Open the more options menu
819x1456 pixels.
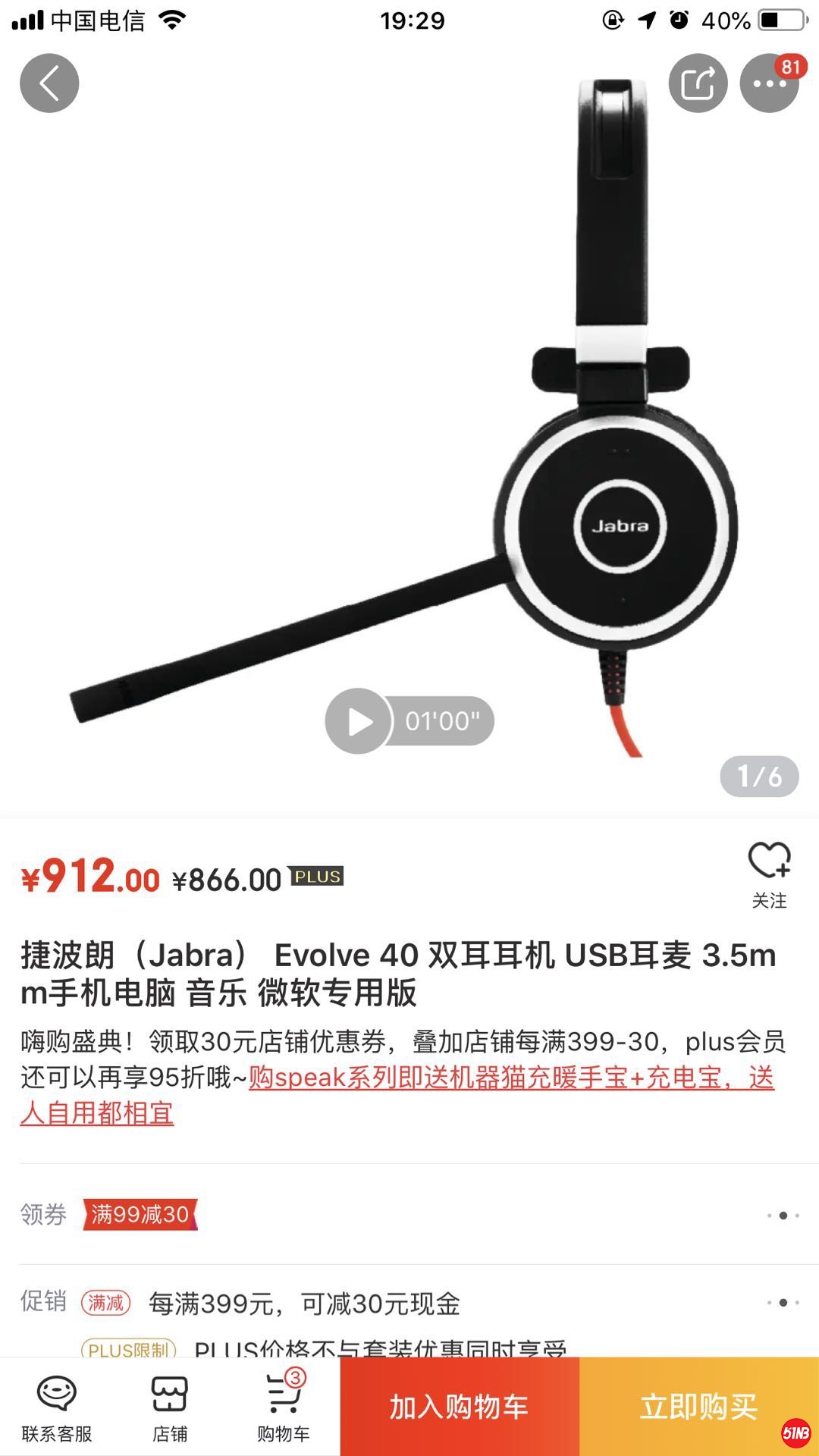pos(769,83)
